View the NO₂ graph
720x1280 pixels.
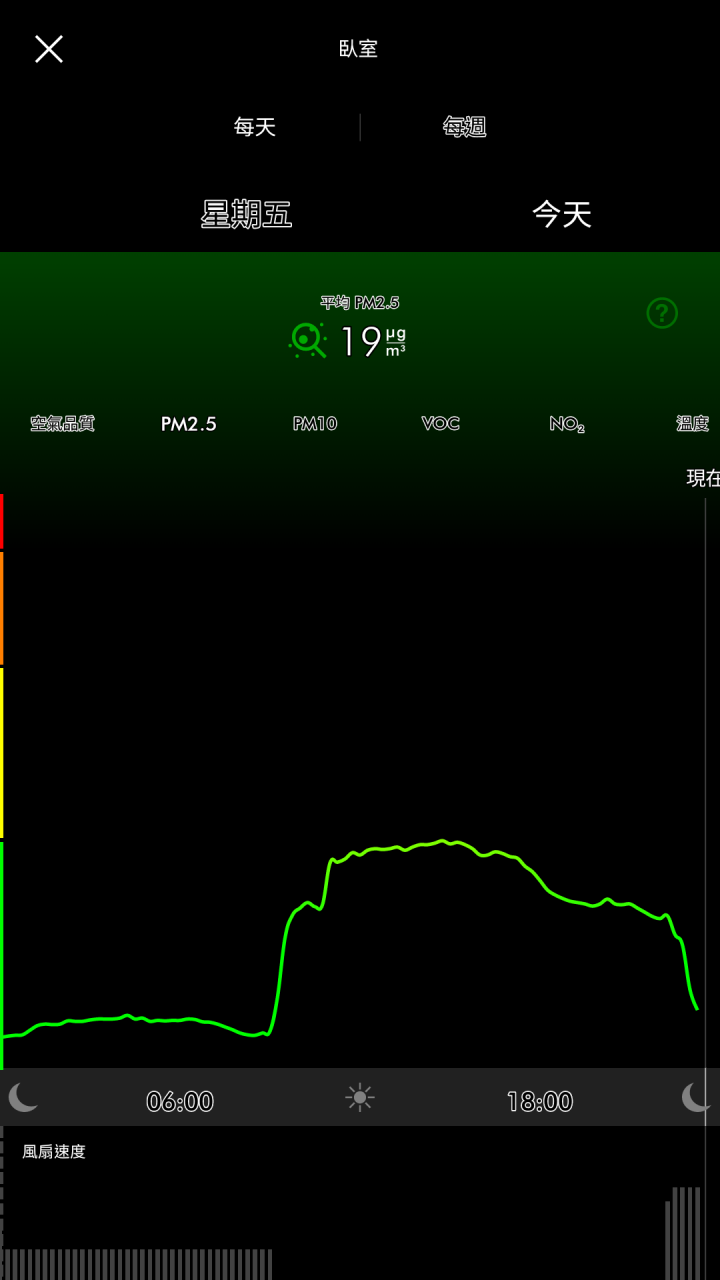pyautogui.click(x=566, y=424)
